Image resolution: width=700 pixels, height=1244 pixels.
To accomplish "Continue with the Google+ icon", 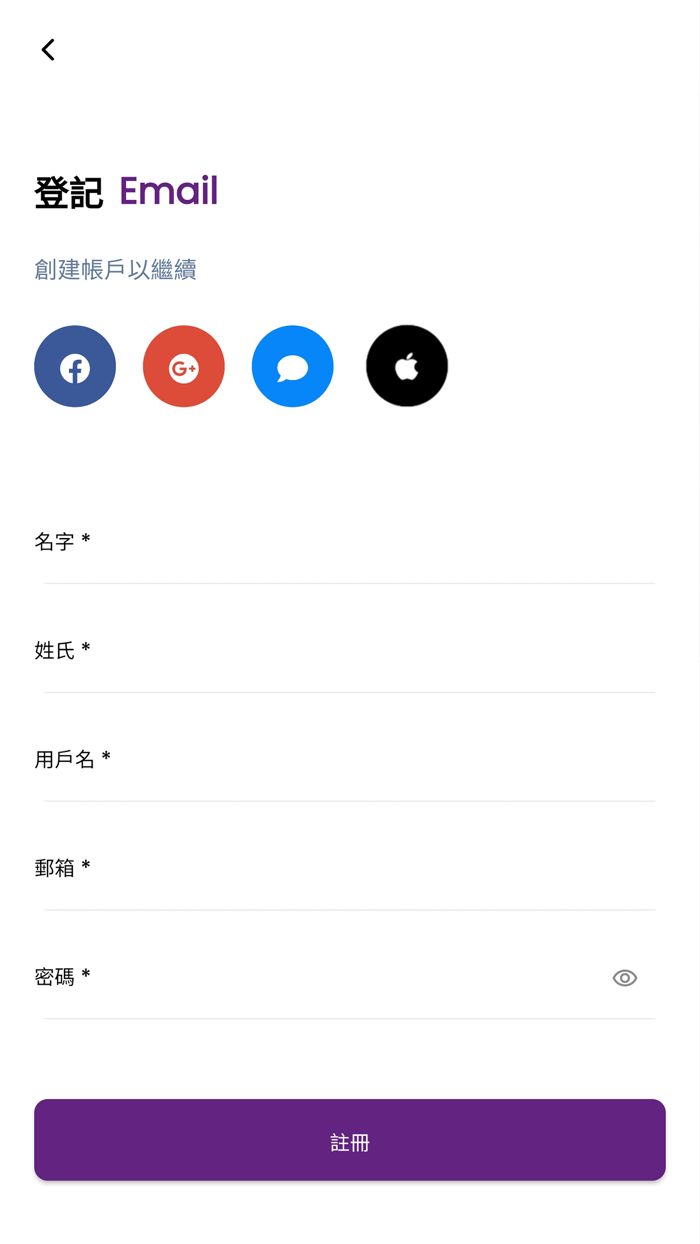I will (x=184, y=366).
